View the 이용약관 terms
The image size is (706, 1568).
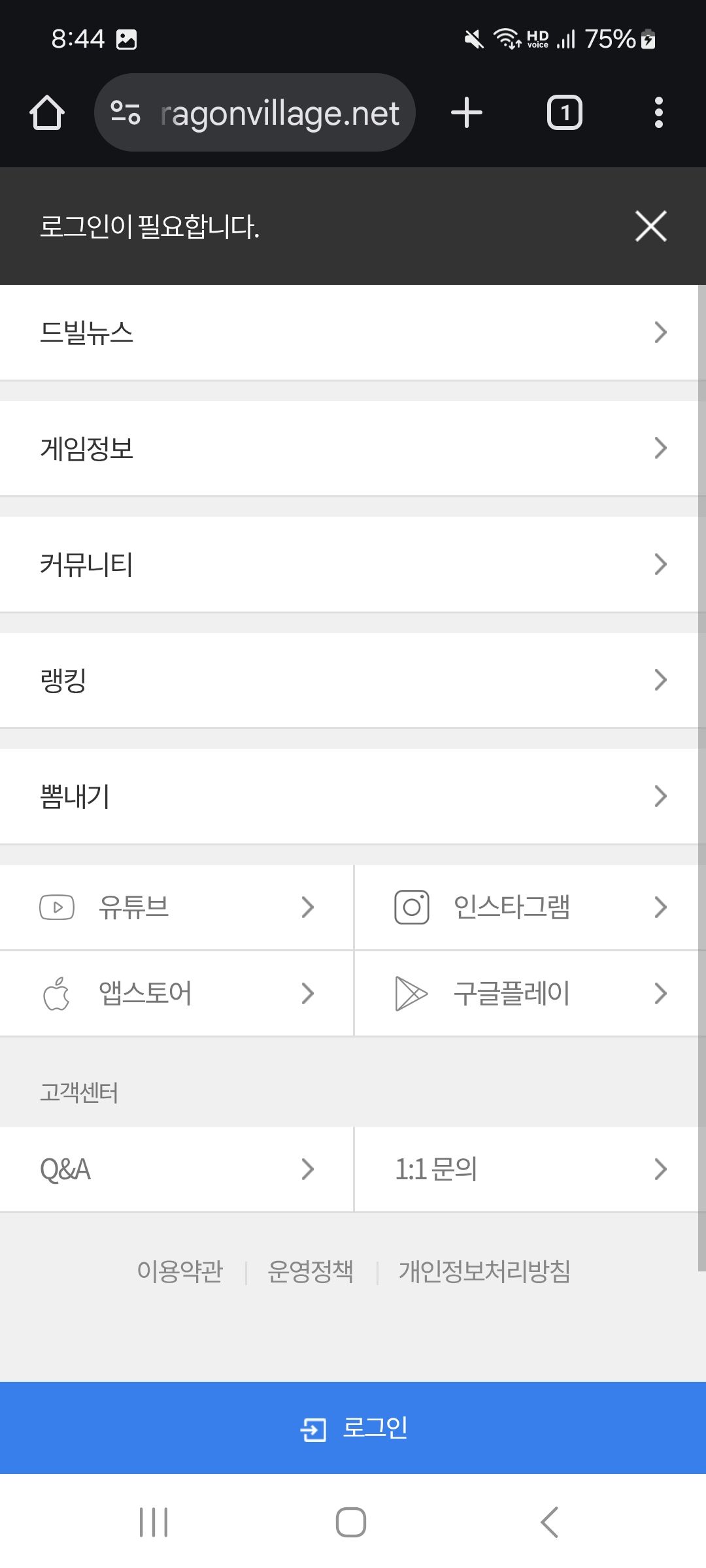(180, 1271)
